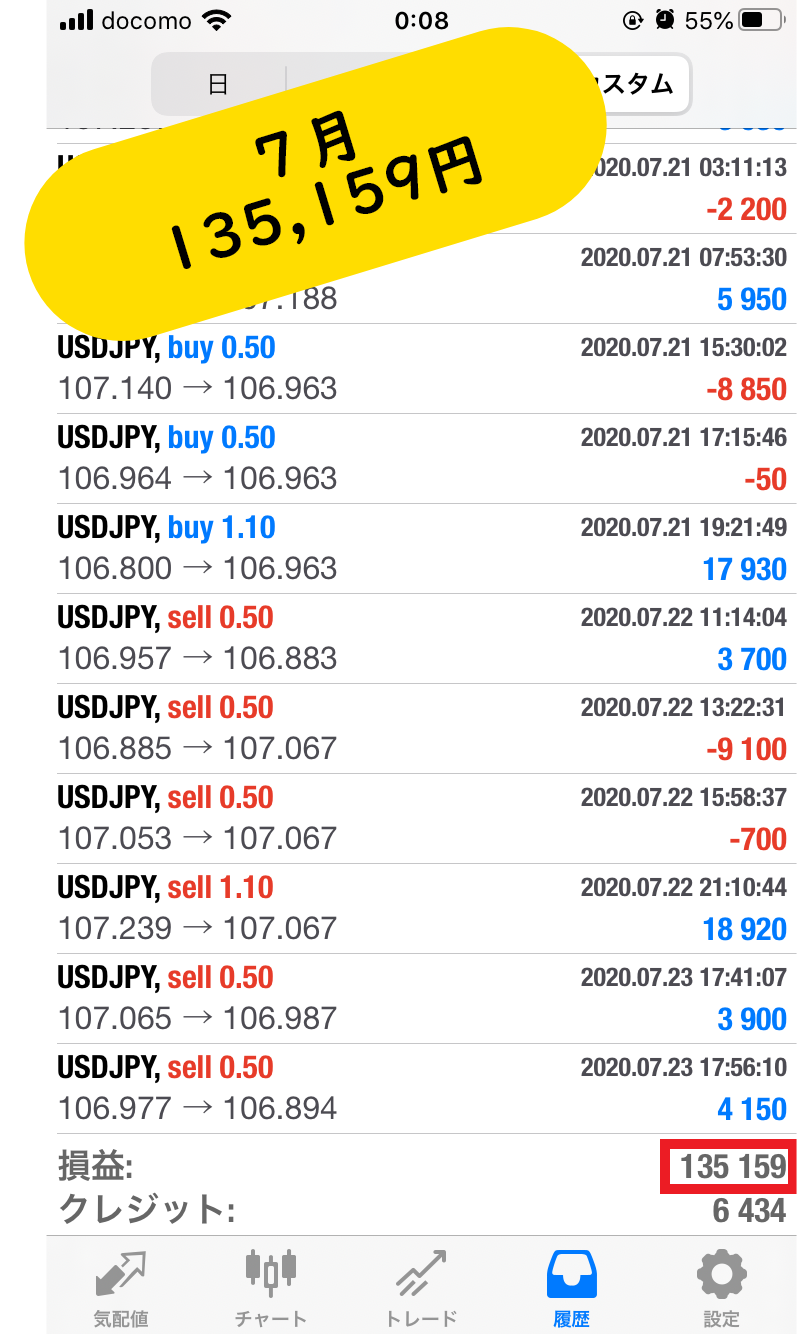This screenshot has width=797, height=1334.
Task: Expand the trade closed at 2020.07.22 11:14:04
Action: [x=421, y=639]
